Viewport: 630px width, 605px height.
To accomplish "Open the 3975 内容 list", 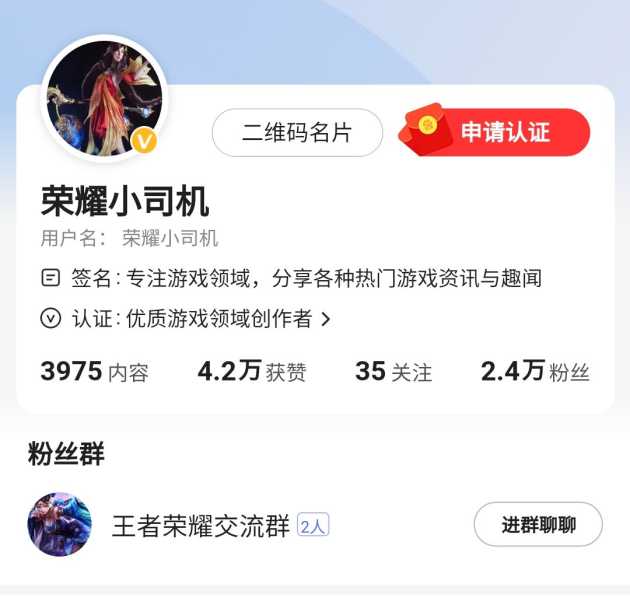I will click(94, 372).
